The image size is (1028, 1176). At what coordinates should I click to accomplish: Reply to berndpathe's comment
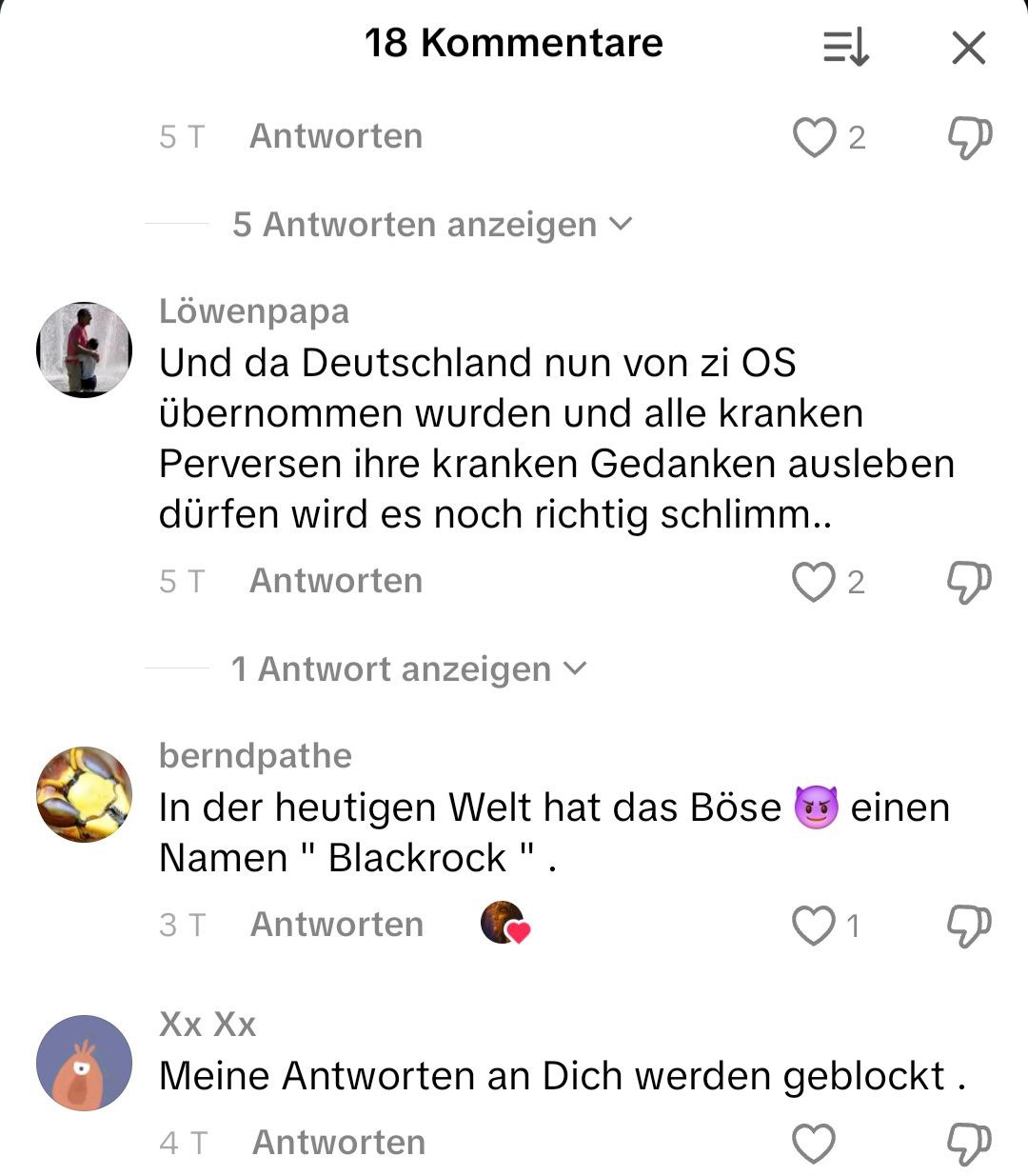336,925
